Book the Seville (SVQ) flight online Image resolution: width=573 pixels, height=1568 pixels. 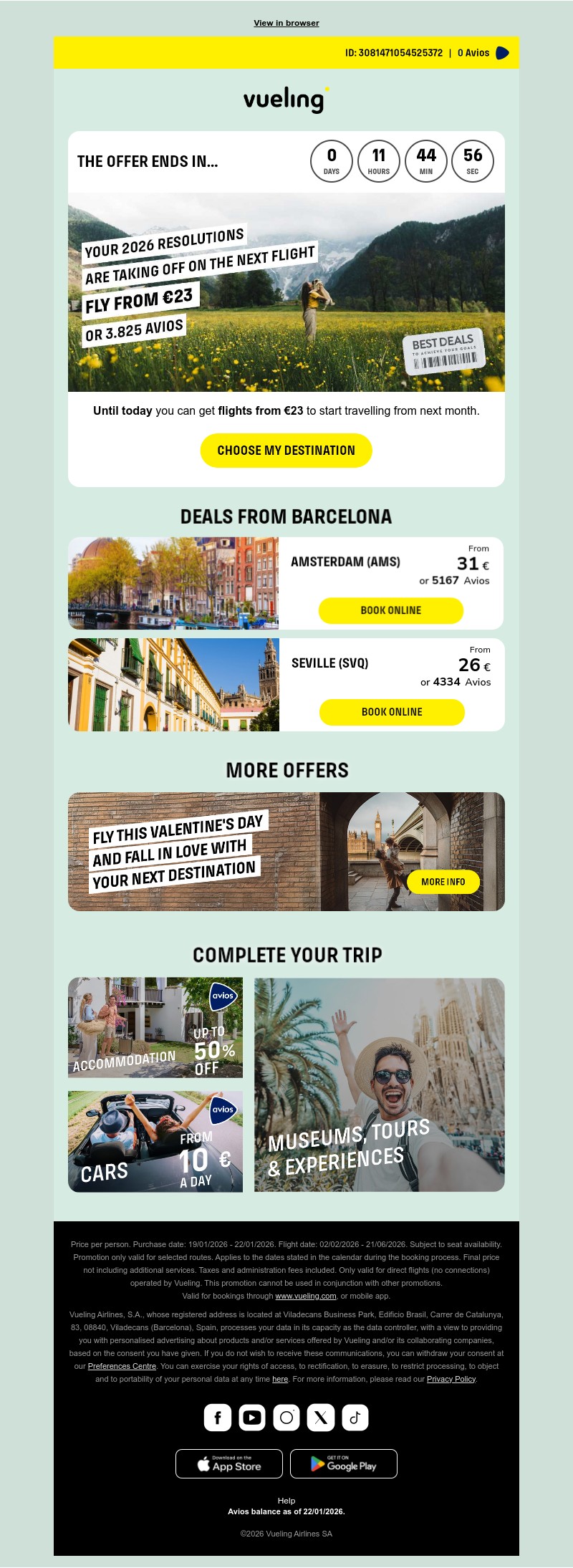tap(392, 712)
